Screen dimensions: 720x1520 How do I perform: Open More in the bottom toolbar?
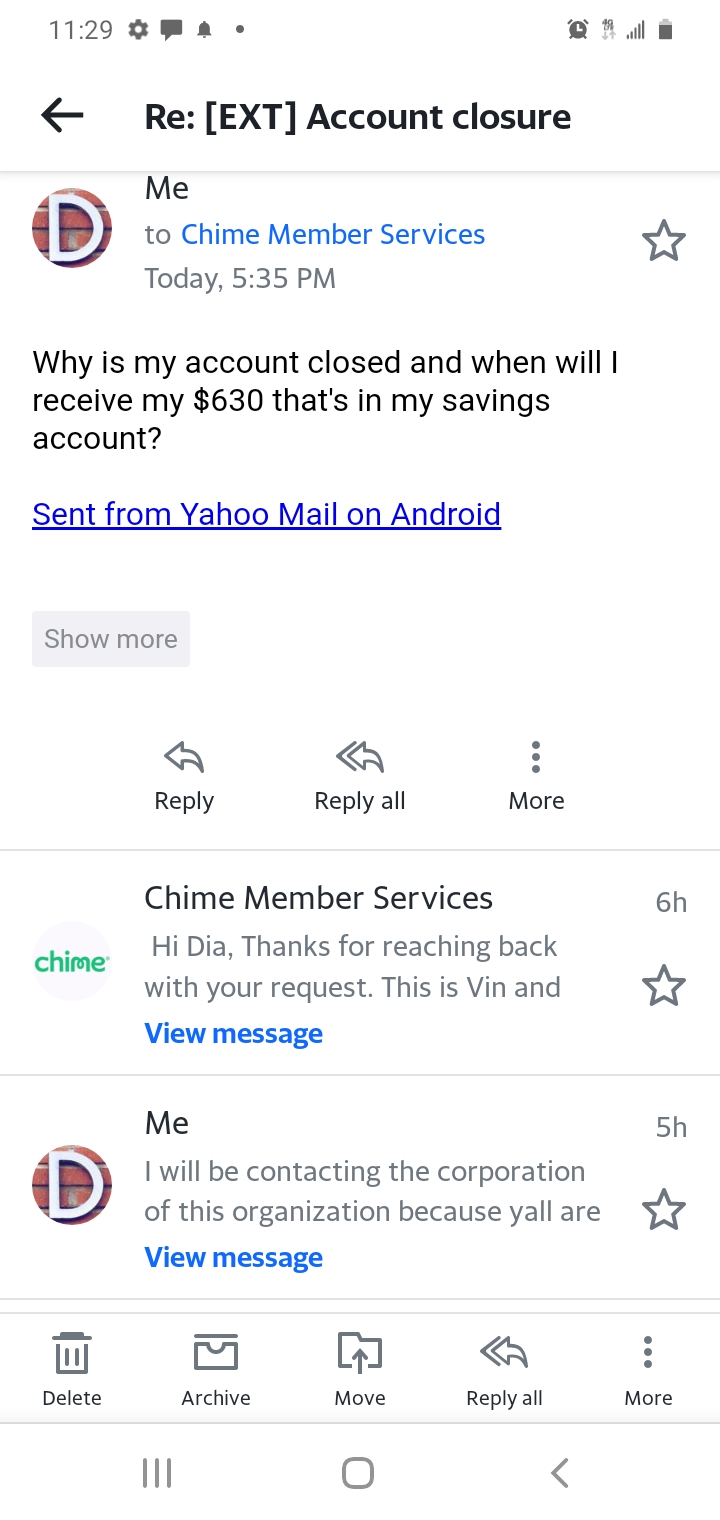[648, 1369]
